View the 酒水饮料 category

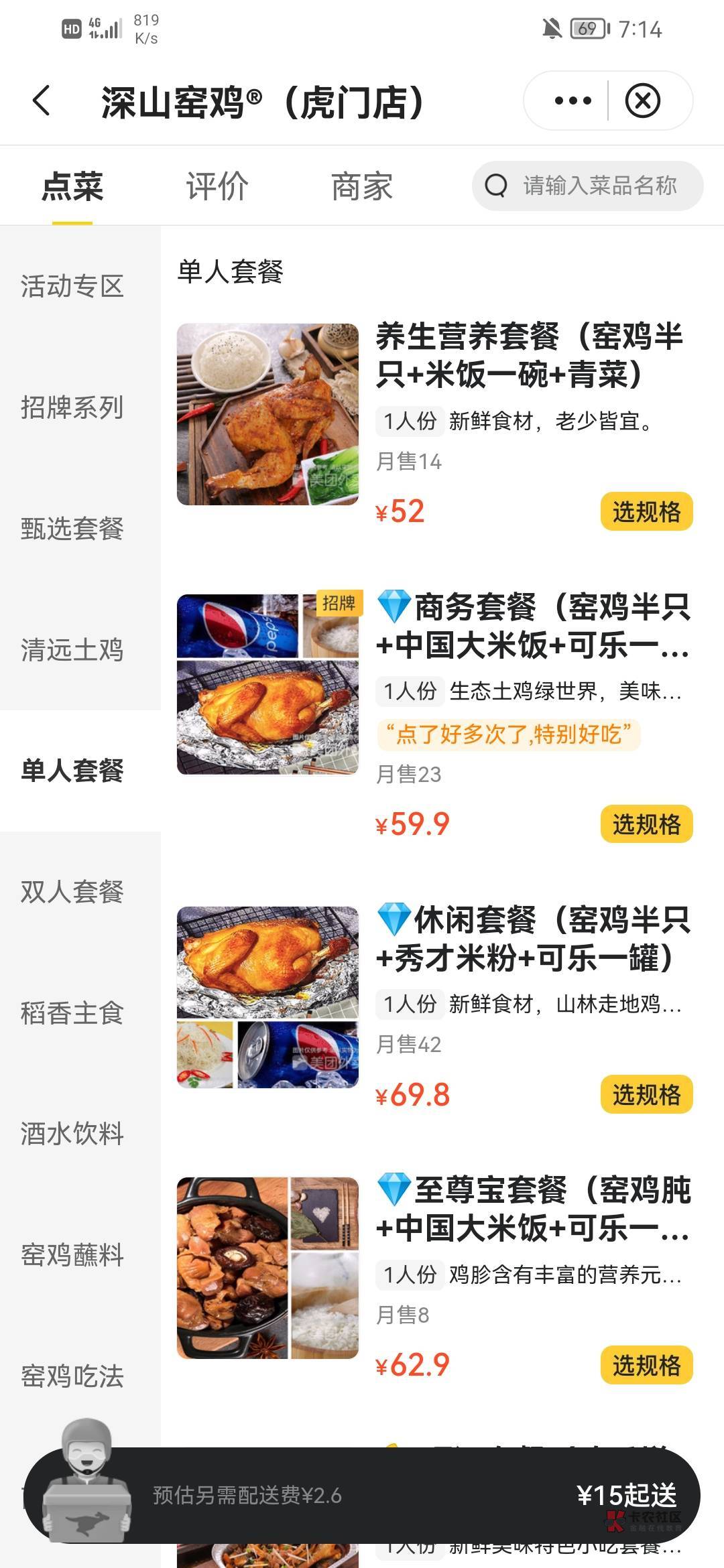(x=72, y=1134)
